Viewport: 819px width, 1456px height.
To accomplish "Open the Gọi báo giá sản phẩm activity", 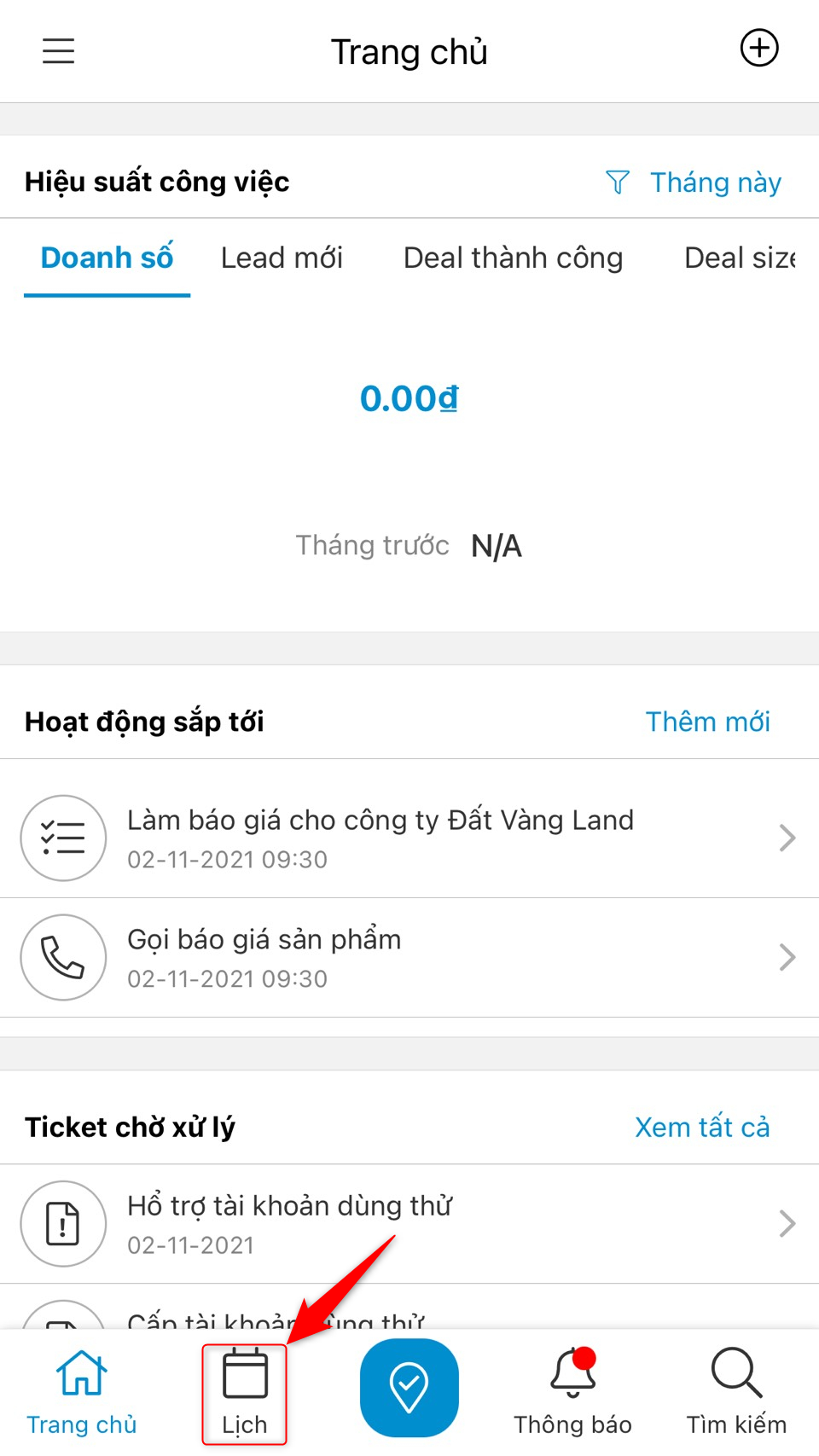I will click(x=408, y=957).
